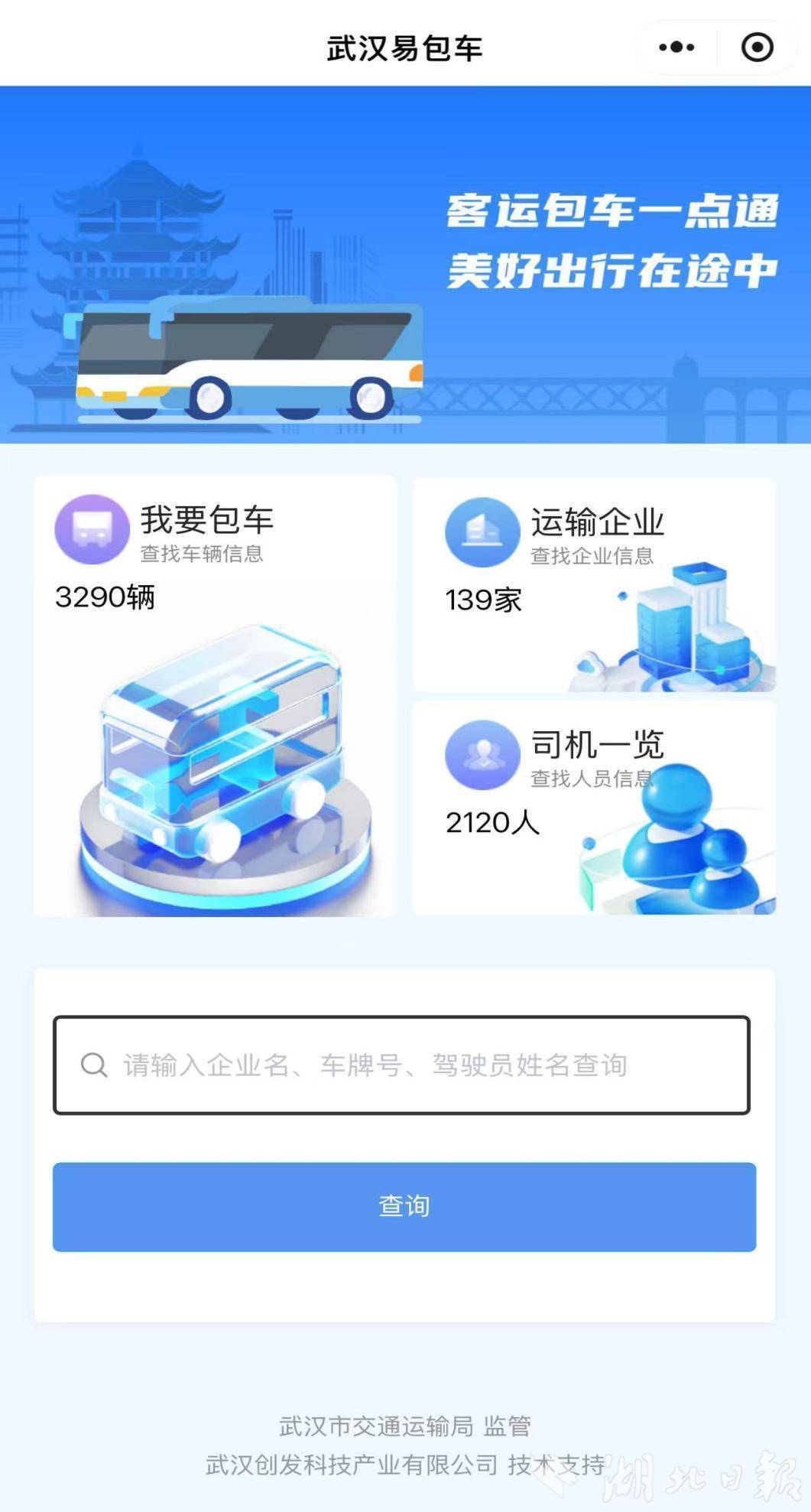Open the 司机一览 driver card
This screenshot has width=811, height=1512.
pos(594,807)
